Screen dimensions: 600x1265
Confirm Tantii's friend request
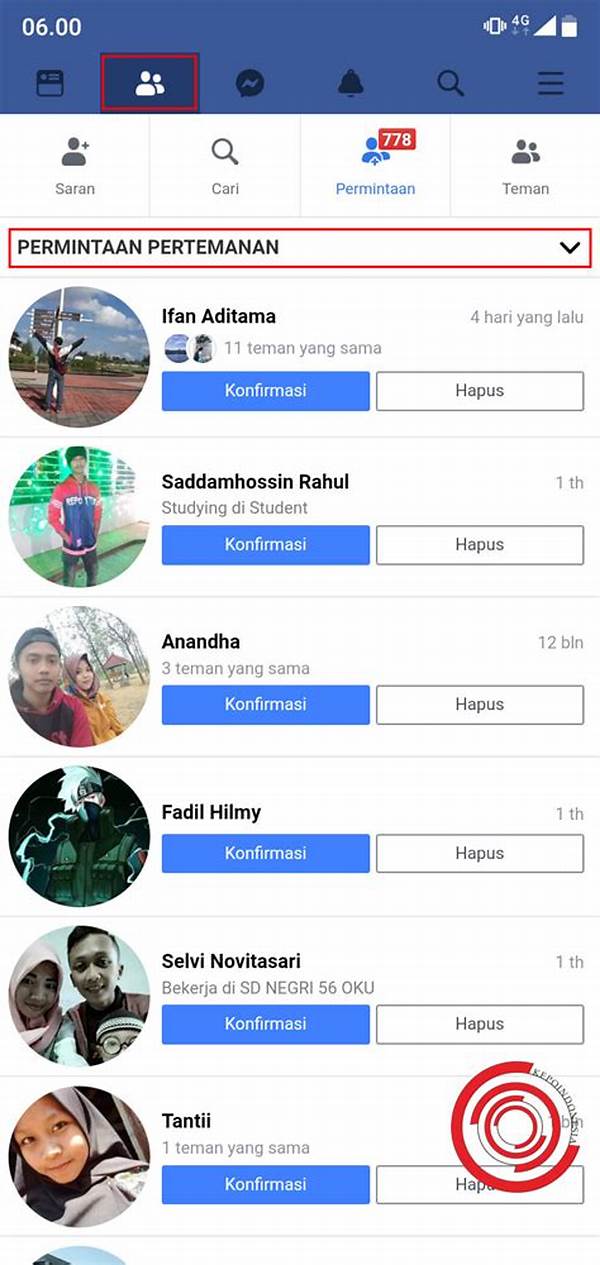point(266,1184)
